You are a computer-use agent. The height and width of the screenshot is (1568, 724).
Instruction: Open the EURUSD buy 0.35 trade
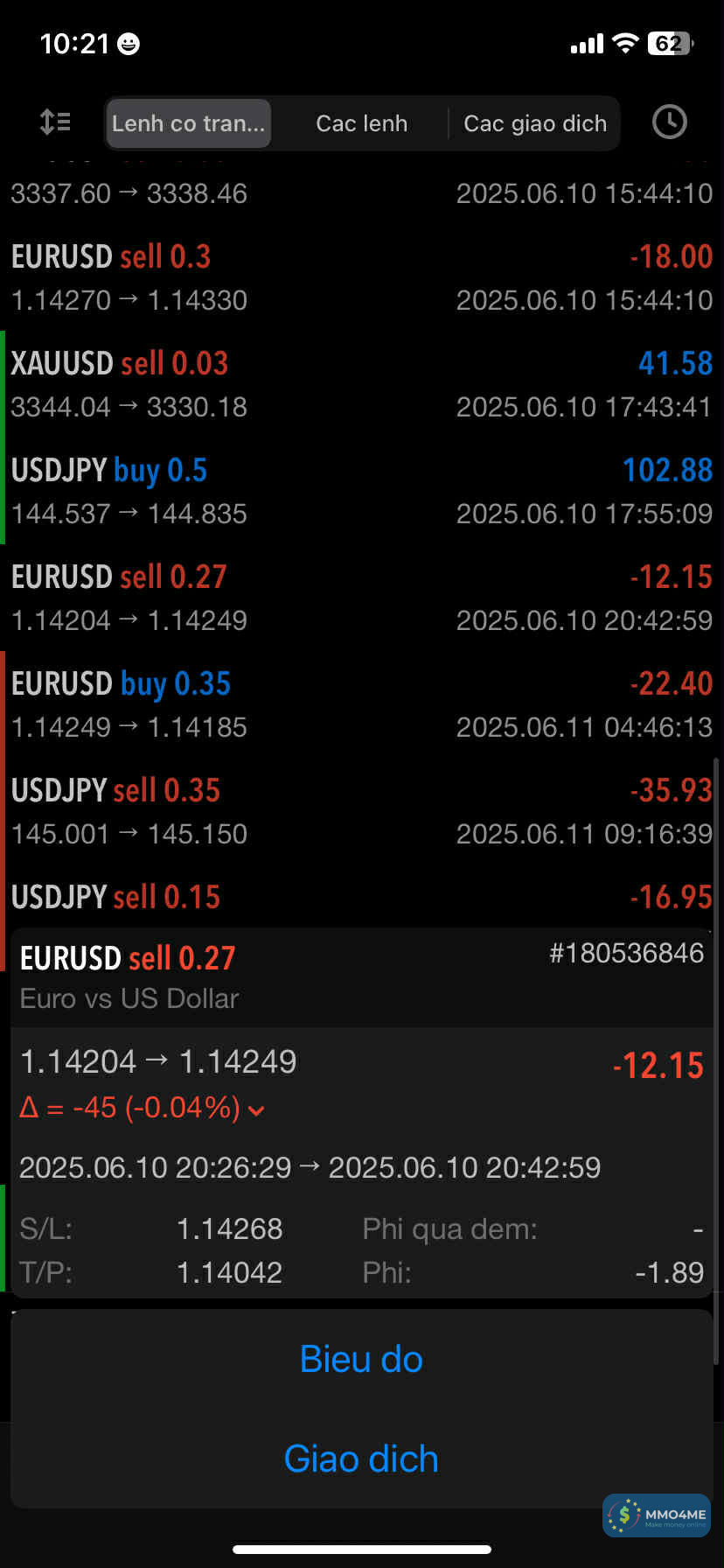tap(362, 704)
